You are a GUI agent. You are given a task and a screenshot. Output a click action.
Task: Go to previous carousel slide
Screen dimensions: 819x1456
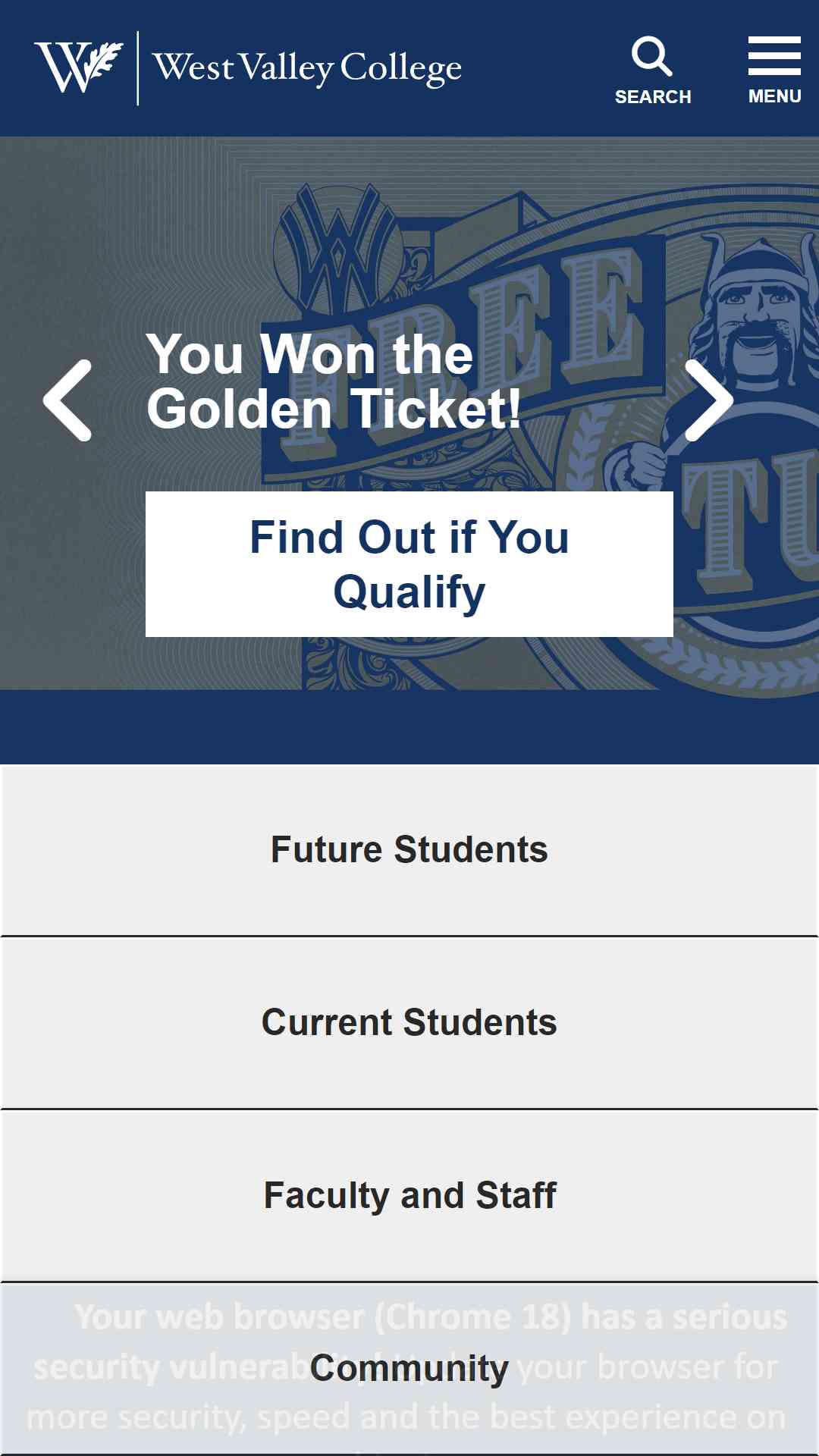pos(67,400)
